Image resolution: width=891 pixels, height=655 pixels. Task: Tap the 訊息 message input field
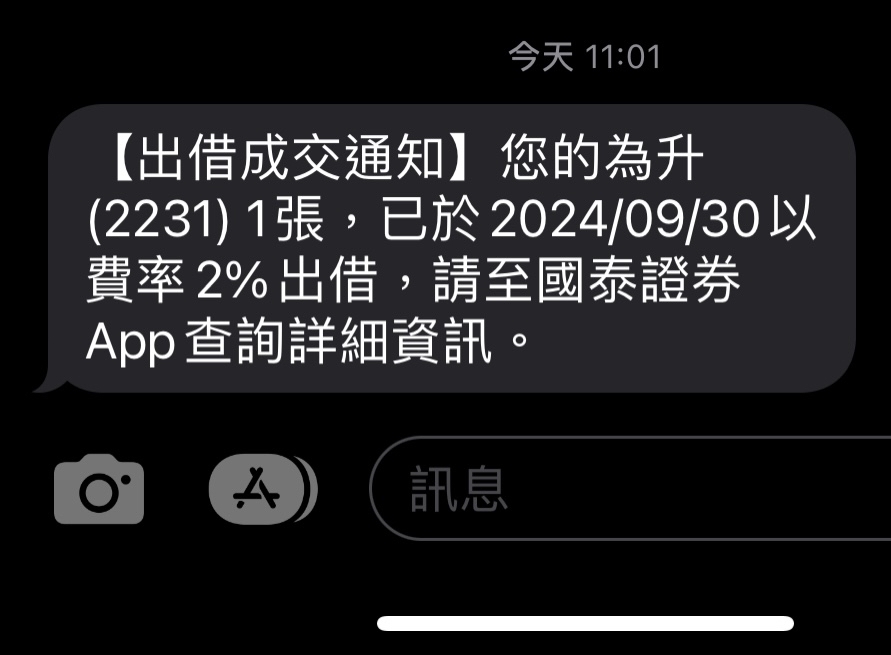630,488
